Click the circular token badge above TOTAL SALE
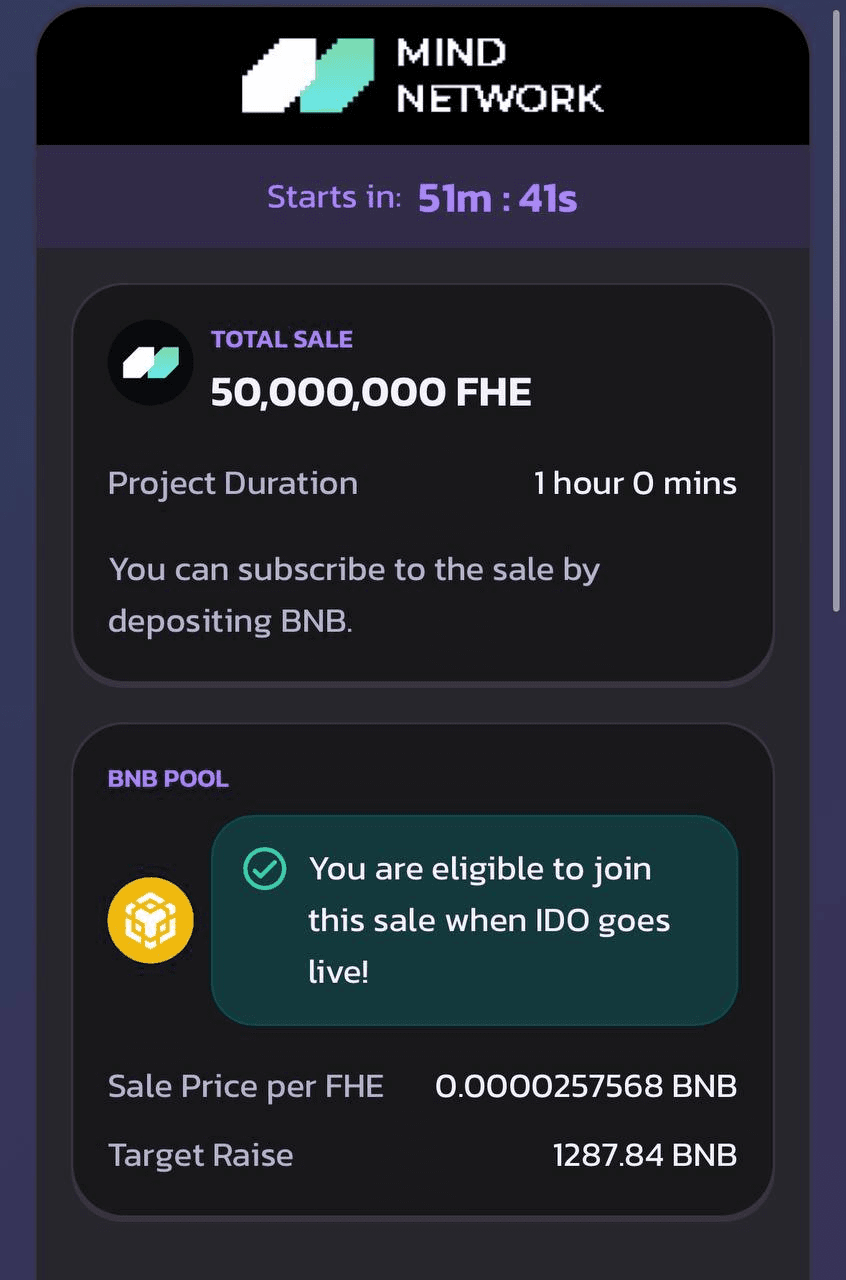 [x=150, y=362]
